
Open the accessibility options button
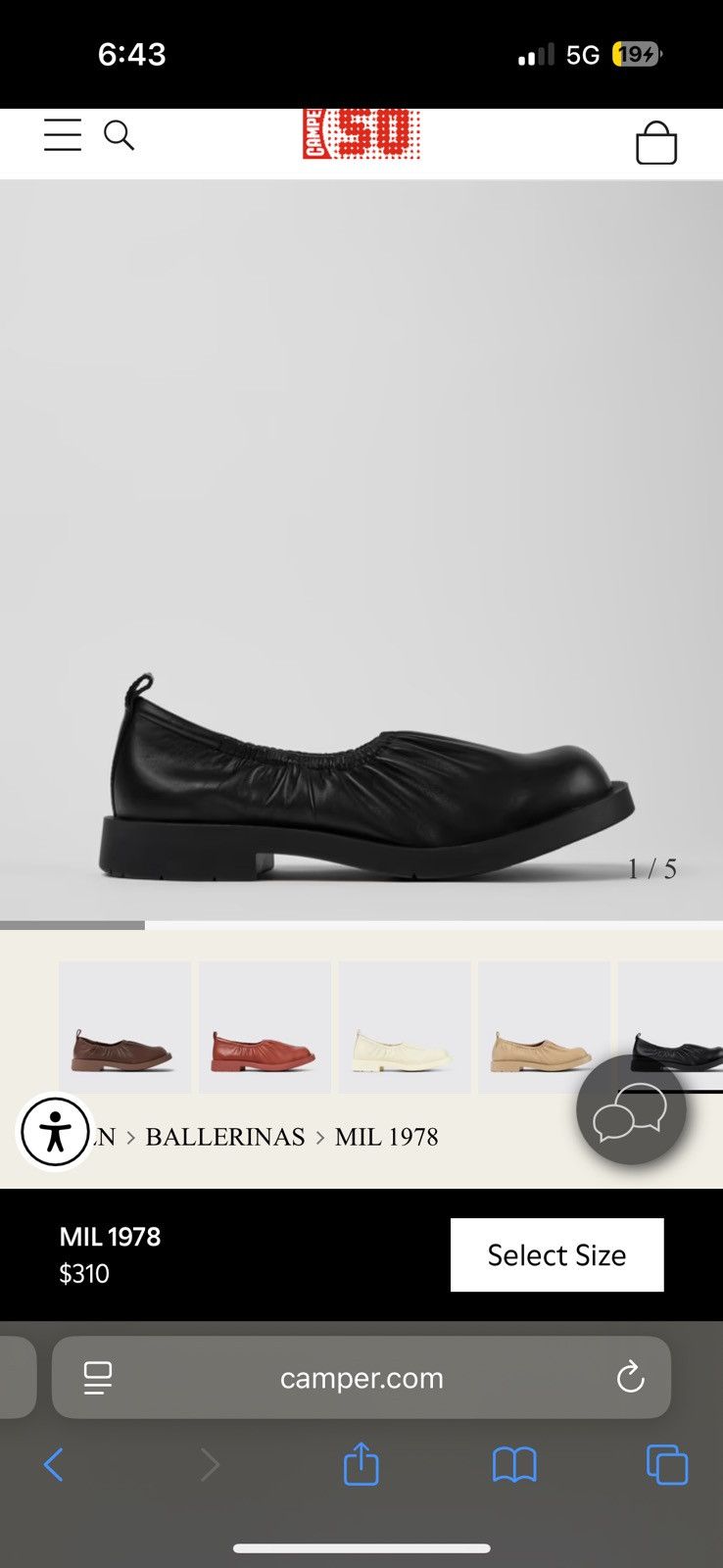tap(56, 1132)
